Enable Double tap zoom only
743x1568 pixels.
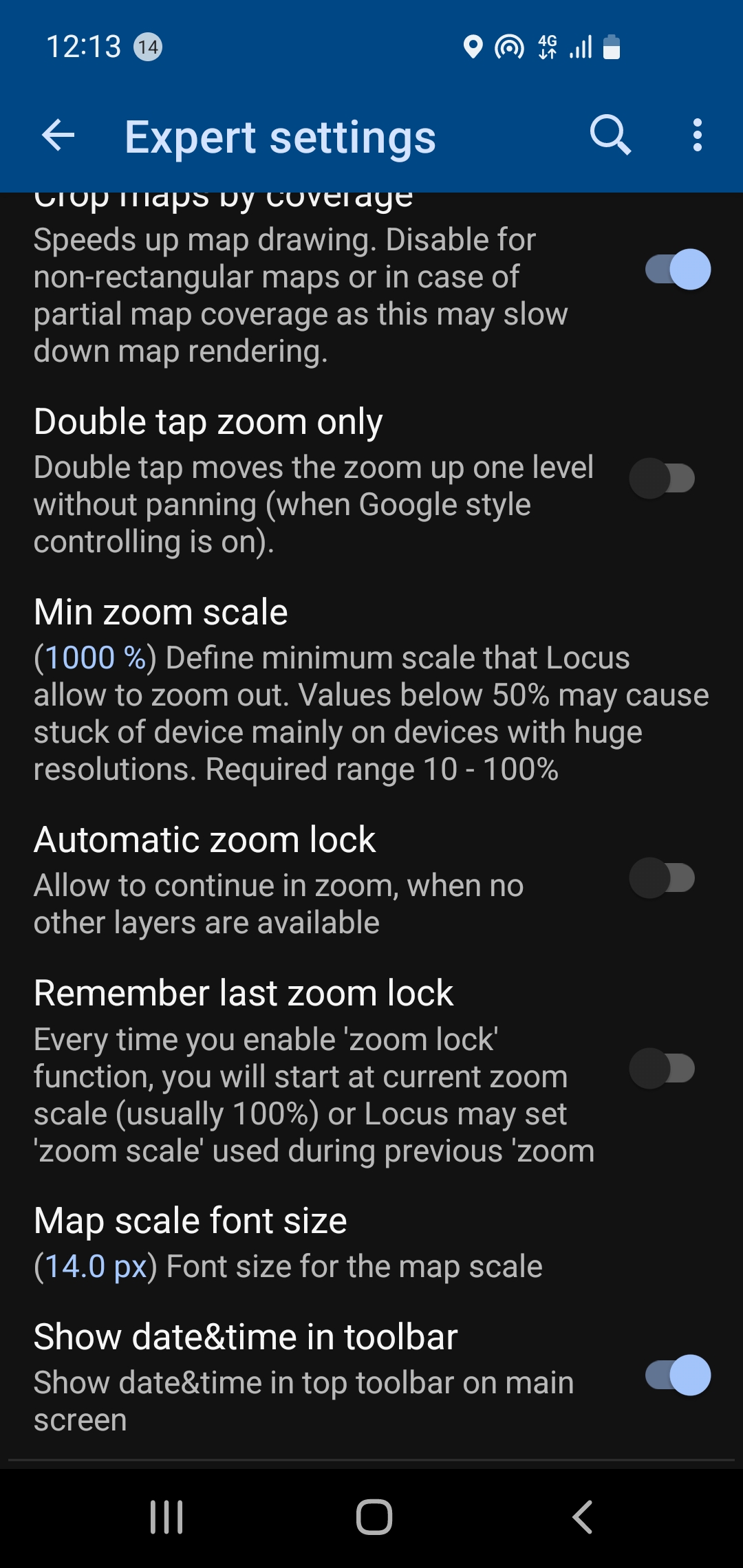pyautogui.click(x=662, y=479)
